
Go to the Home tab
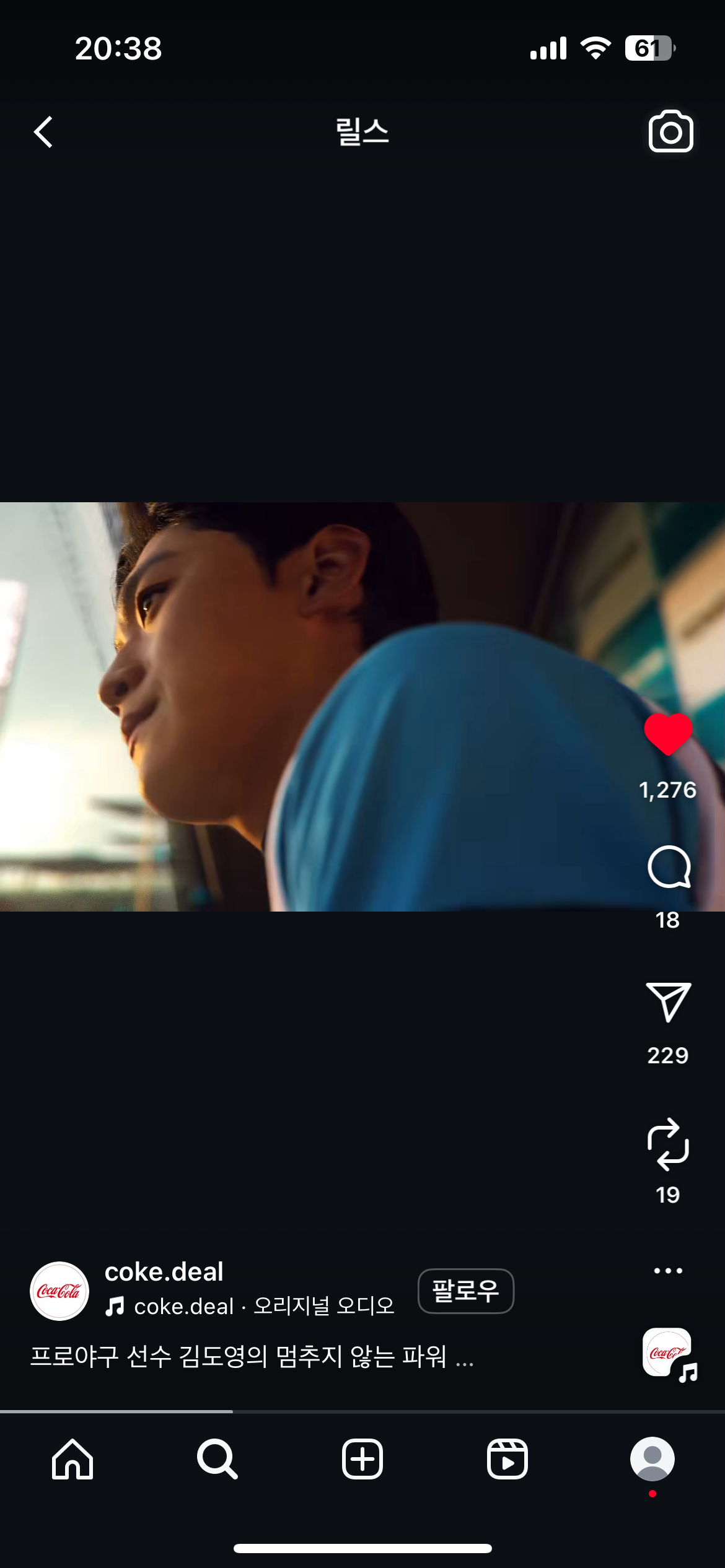tap(72, 1459)
